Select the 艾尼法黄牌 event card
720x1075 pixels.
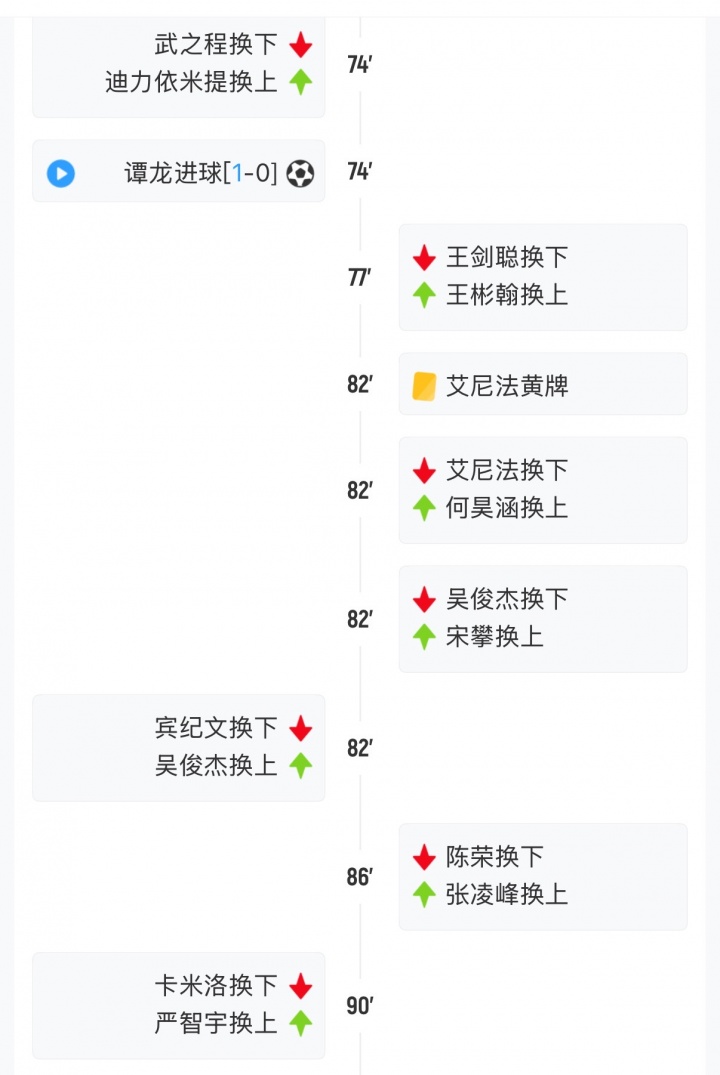pos(543,383)
